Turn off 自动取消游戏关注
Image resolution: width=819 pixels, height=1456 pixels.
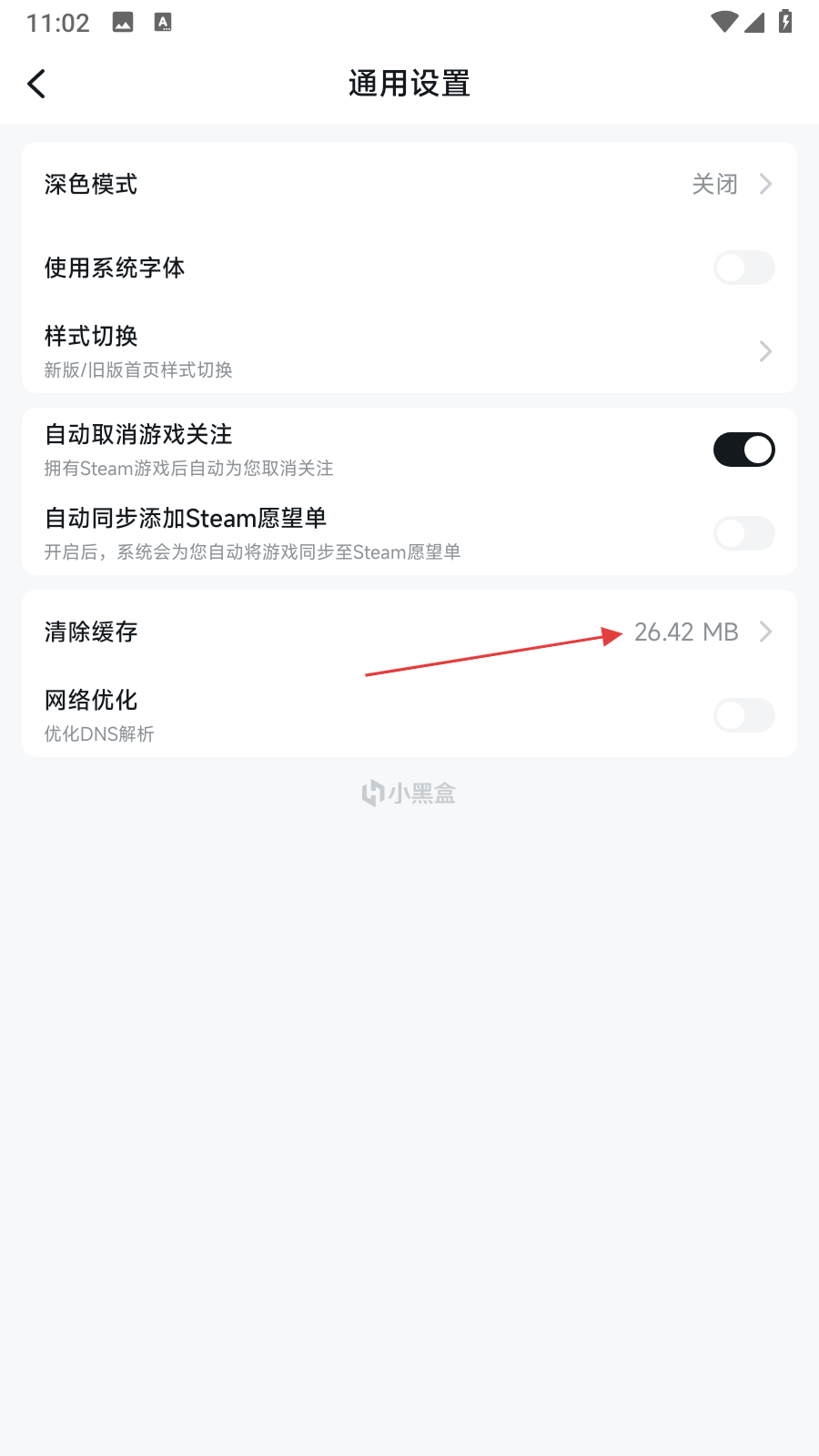pos(743,450)
